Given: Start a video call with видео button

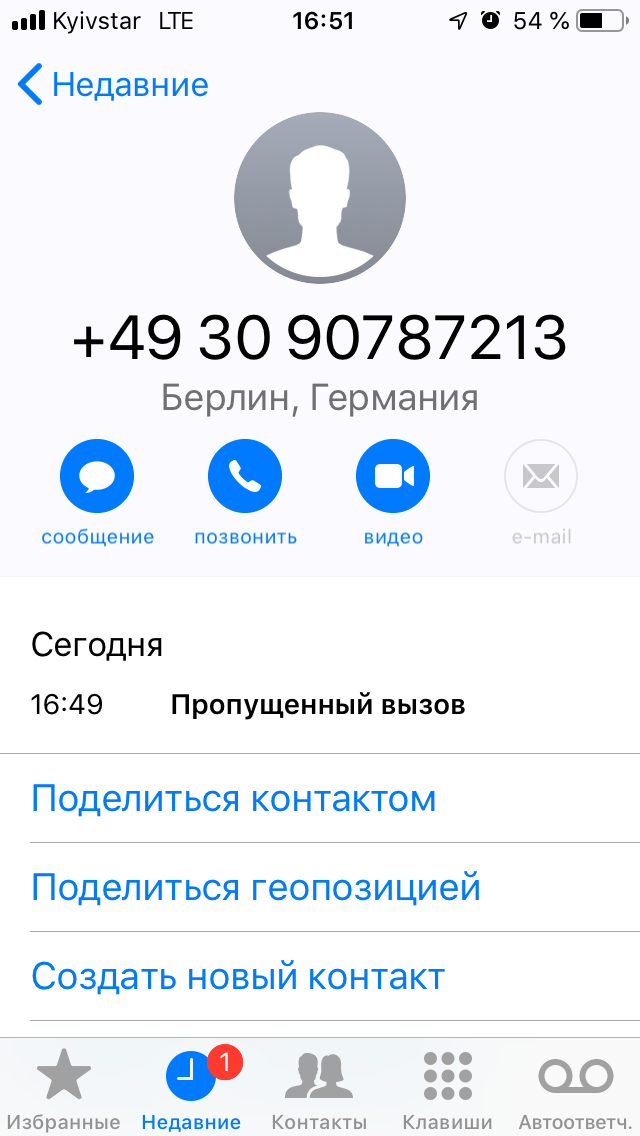Looking at the screenshot, I should (393, 477).
